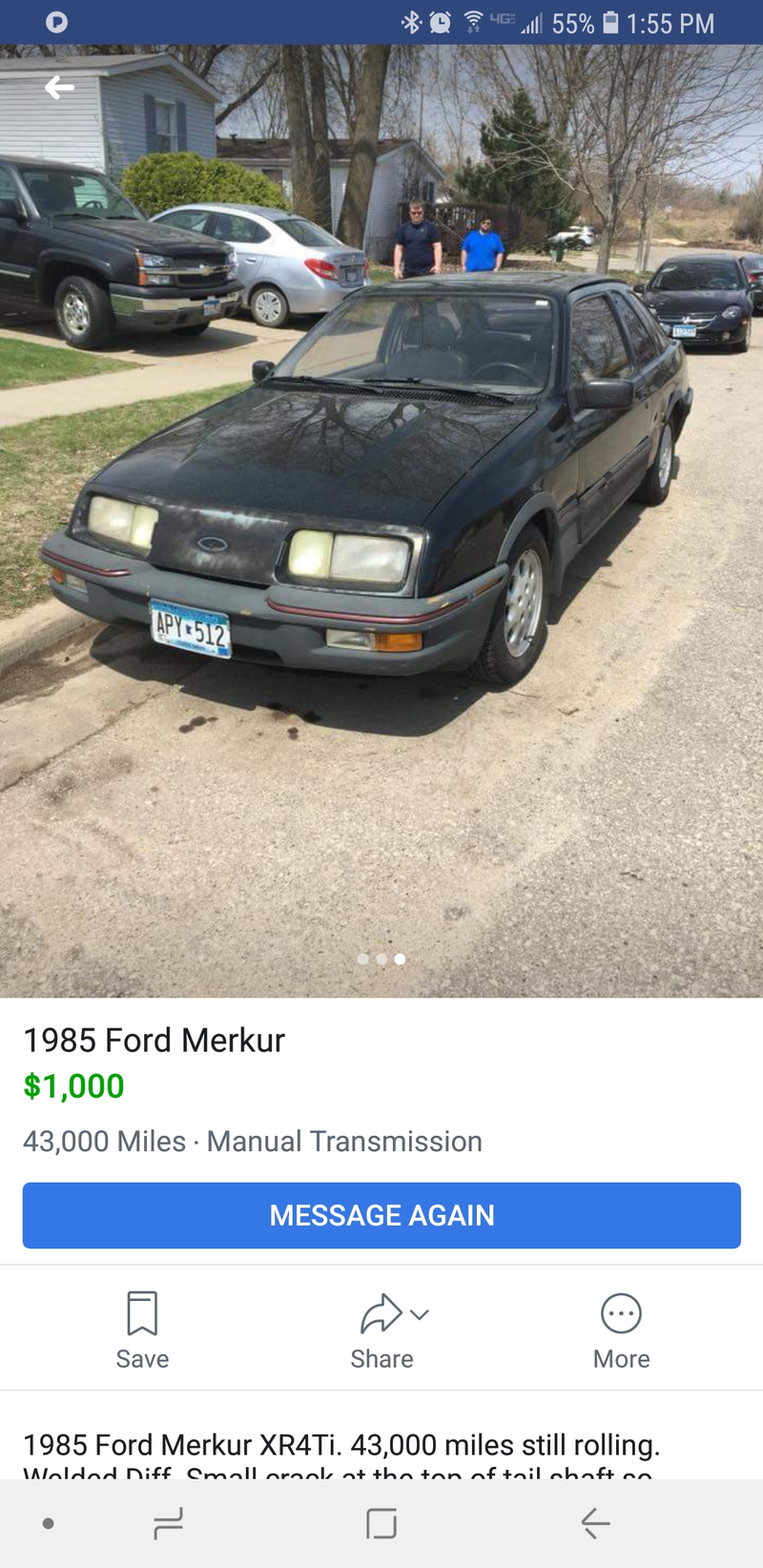Open the More options menu
Viewport: 763px width, 1568px height.
(621, 1331)
